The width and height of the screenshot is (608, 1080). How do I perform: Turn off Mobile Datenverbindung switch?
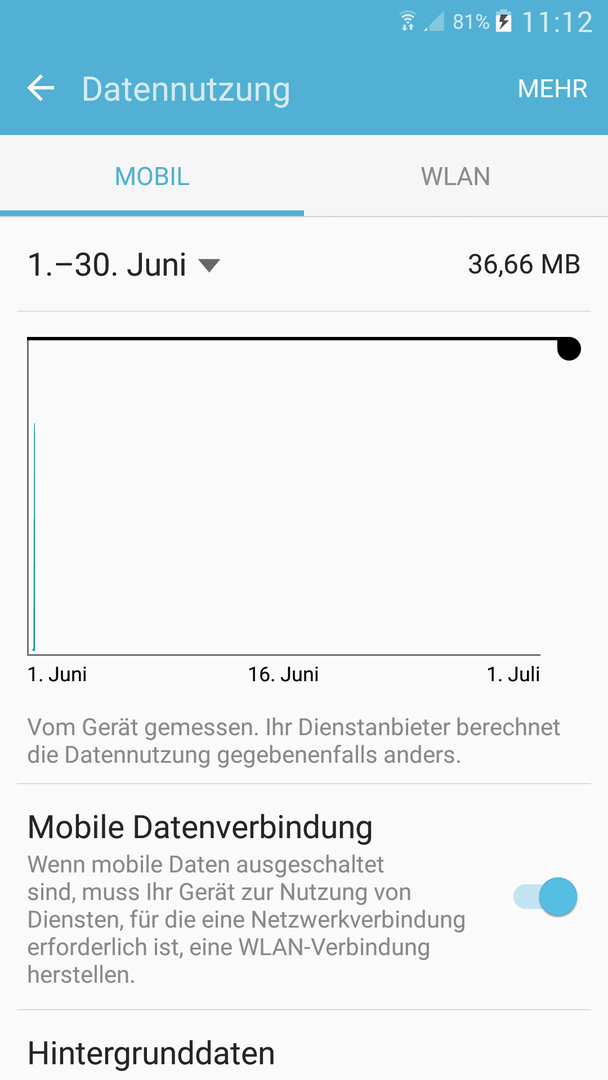pos(545,897)
